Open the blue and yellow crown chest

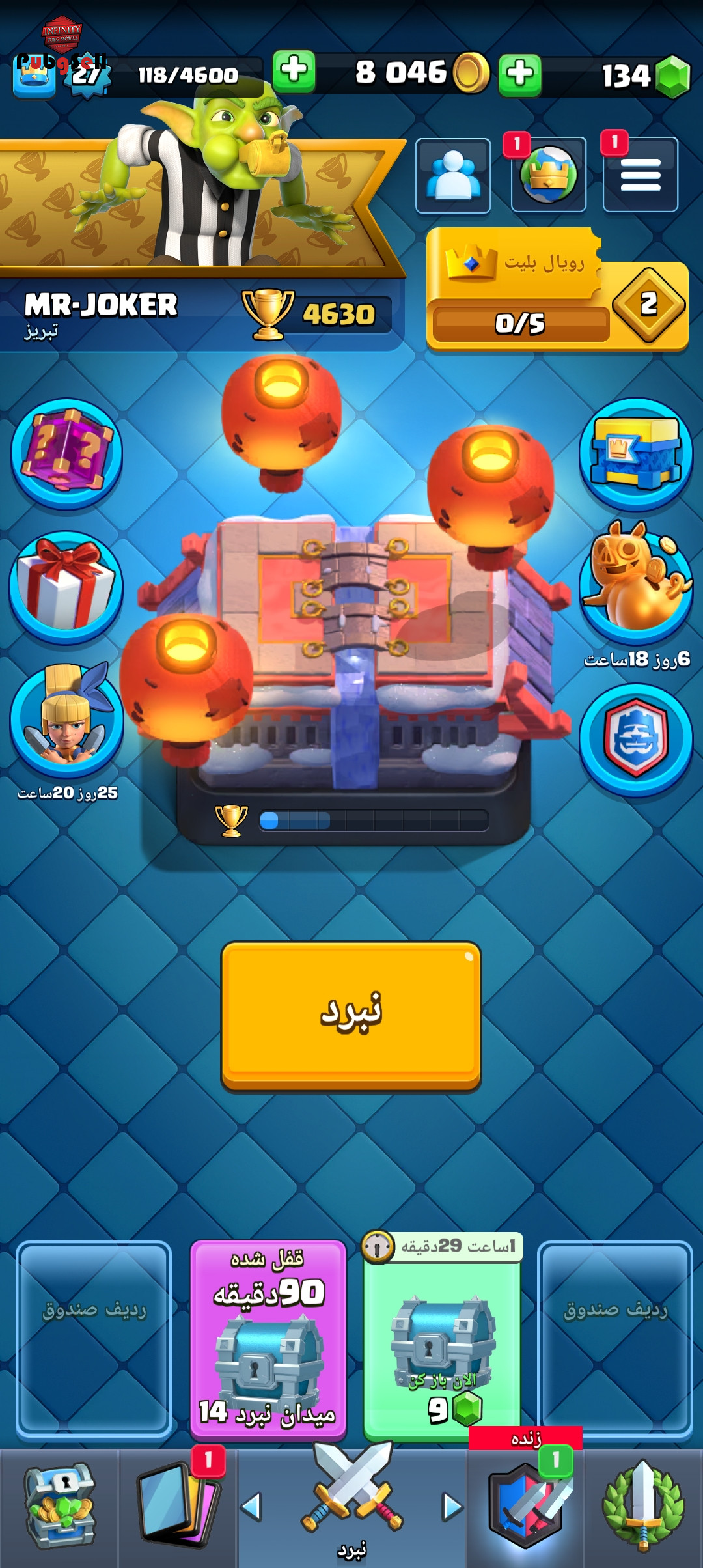tap(636, 454)
